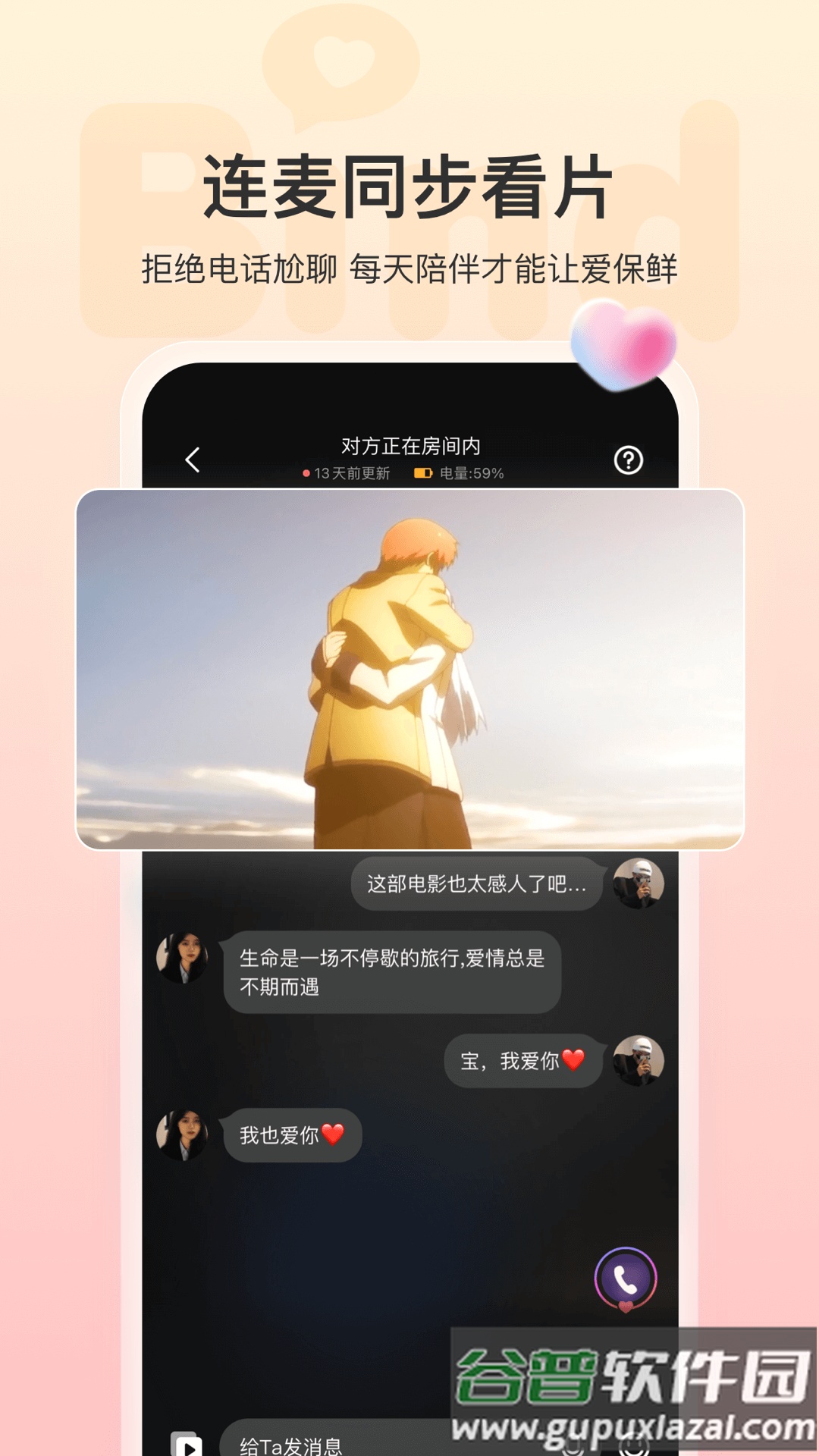This screenshot has height=1456, width=819.
Task: Expand the 13 天前更新 status details
Action: click(350, 472)
